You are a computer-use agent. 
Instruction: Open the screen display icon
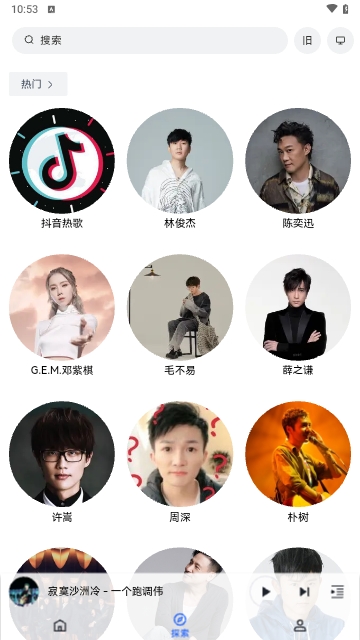[340, 40]
